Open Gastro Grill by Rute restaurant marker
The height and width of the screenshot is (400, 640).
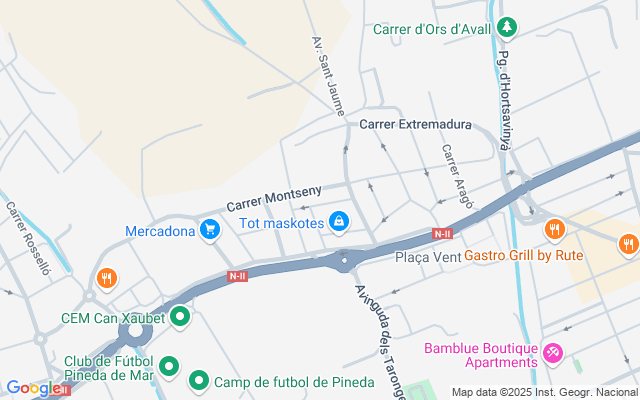(x=555, y=231)
